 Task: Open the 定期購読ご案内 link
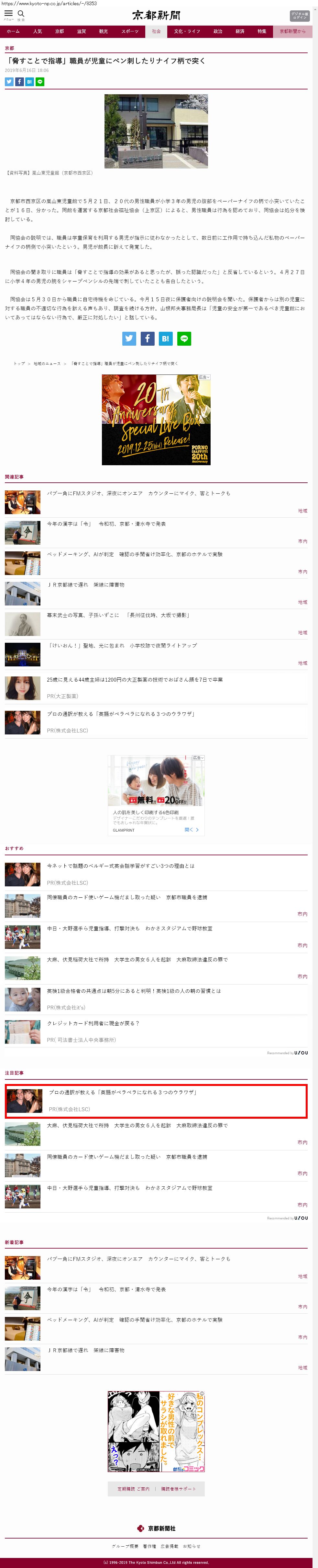click(x=133, y=1489)
